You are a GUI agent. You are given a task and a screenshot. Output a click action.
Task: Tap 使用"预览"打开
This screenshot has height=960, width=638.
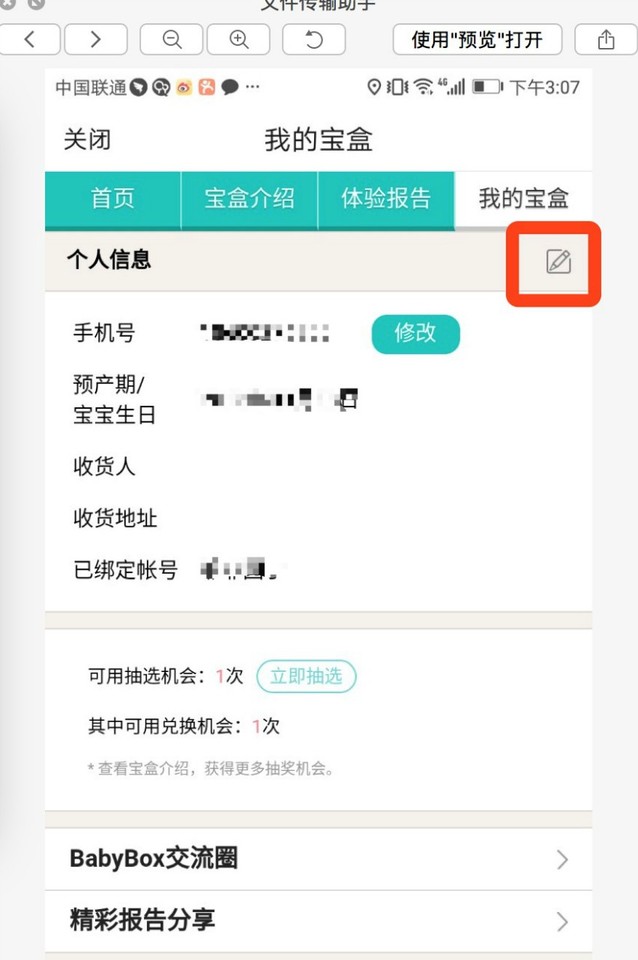click(x=476, y=40)
